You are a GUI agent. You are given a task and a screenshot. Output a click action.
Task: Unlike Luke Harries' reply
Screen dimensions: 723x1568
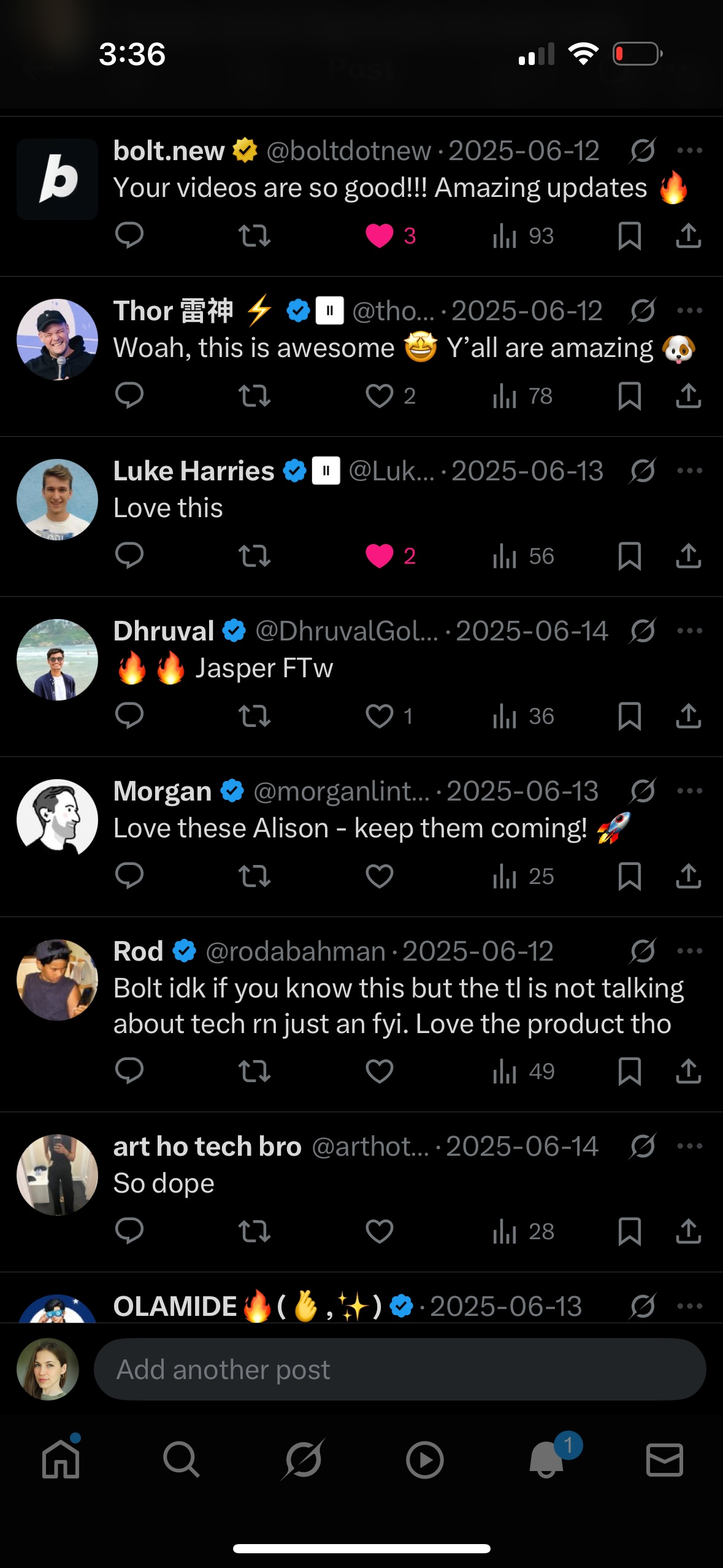pos(381,556)
